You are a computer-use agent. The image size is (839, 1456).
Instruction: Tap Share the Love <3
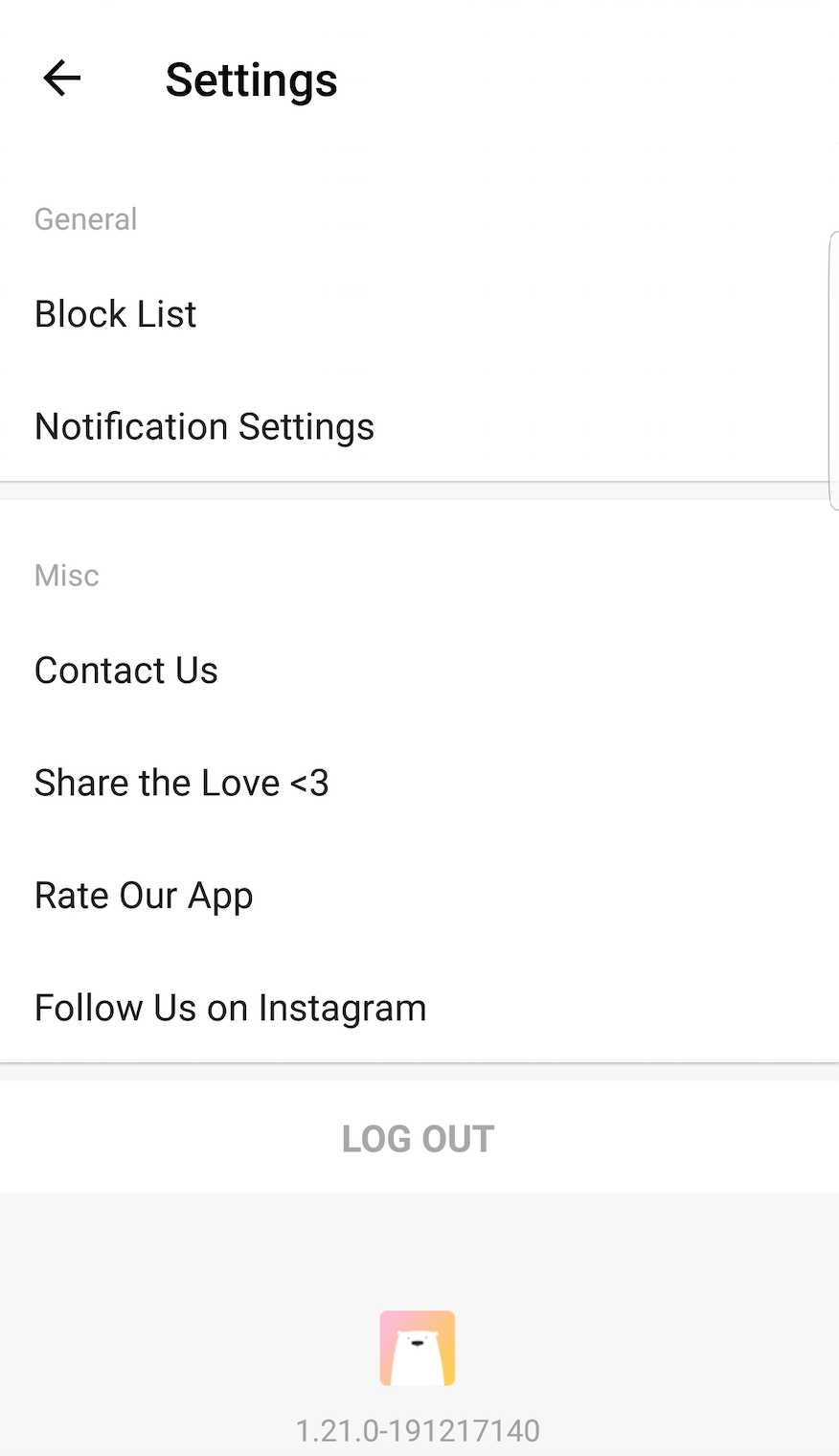point(182,783)
